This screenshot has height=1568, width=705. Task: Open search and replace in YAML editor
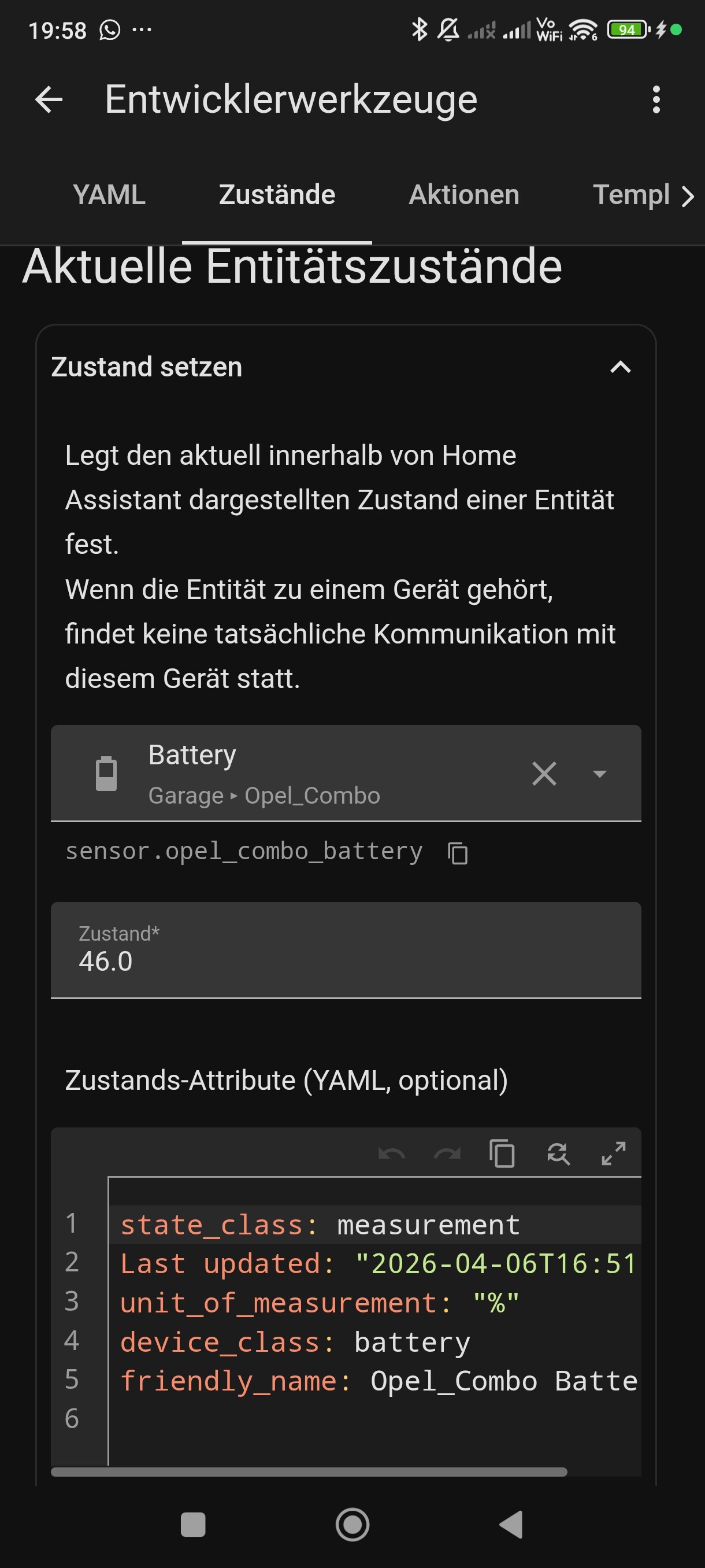click(x=558, y=1153)
